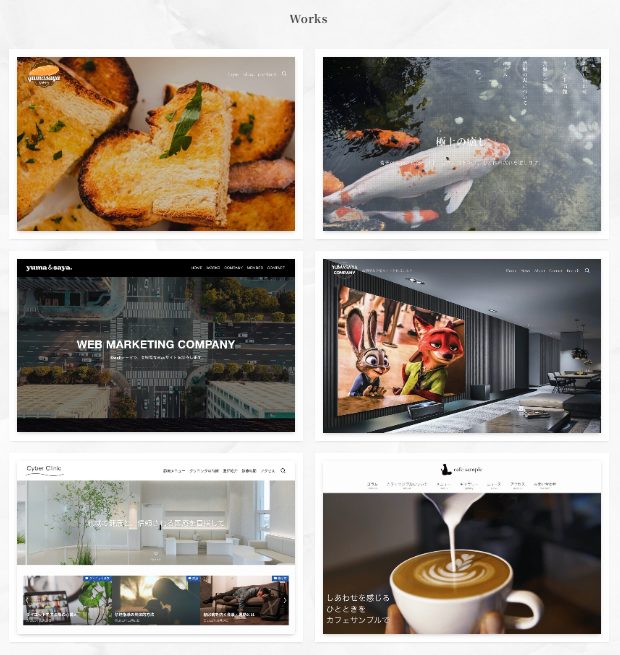Open the home theater company work tile

[462, 346]
